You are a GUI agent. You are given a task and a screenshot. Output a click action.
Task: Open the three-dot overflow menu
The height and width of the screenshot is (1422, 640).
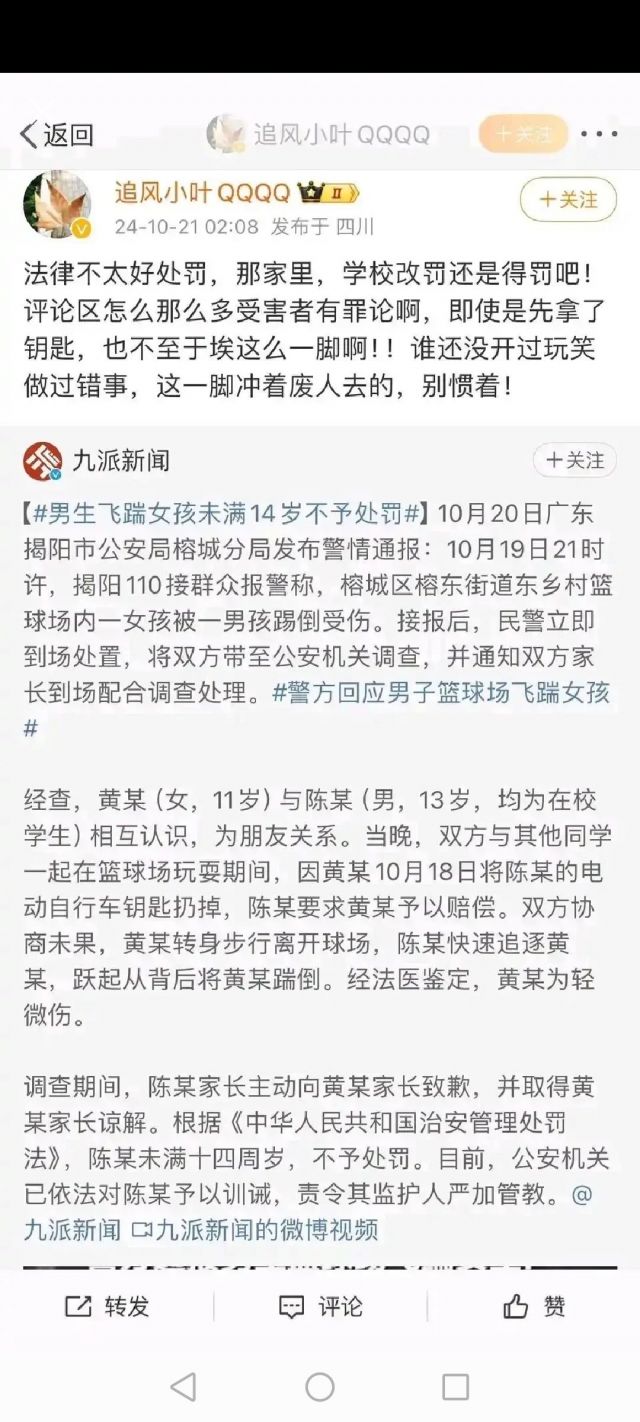[599, 134]
